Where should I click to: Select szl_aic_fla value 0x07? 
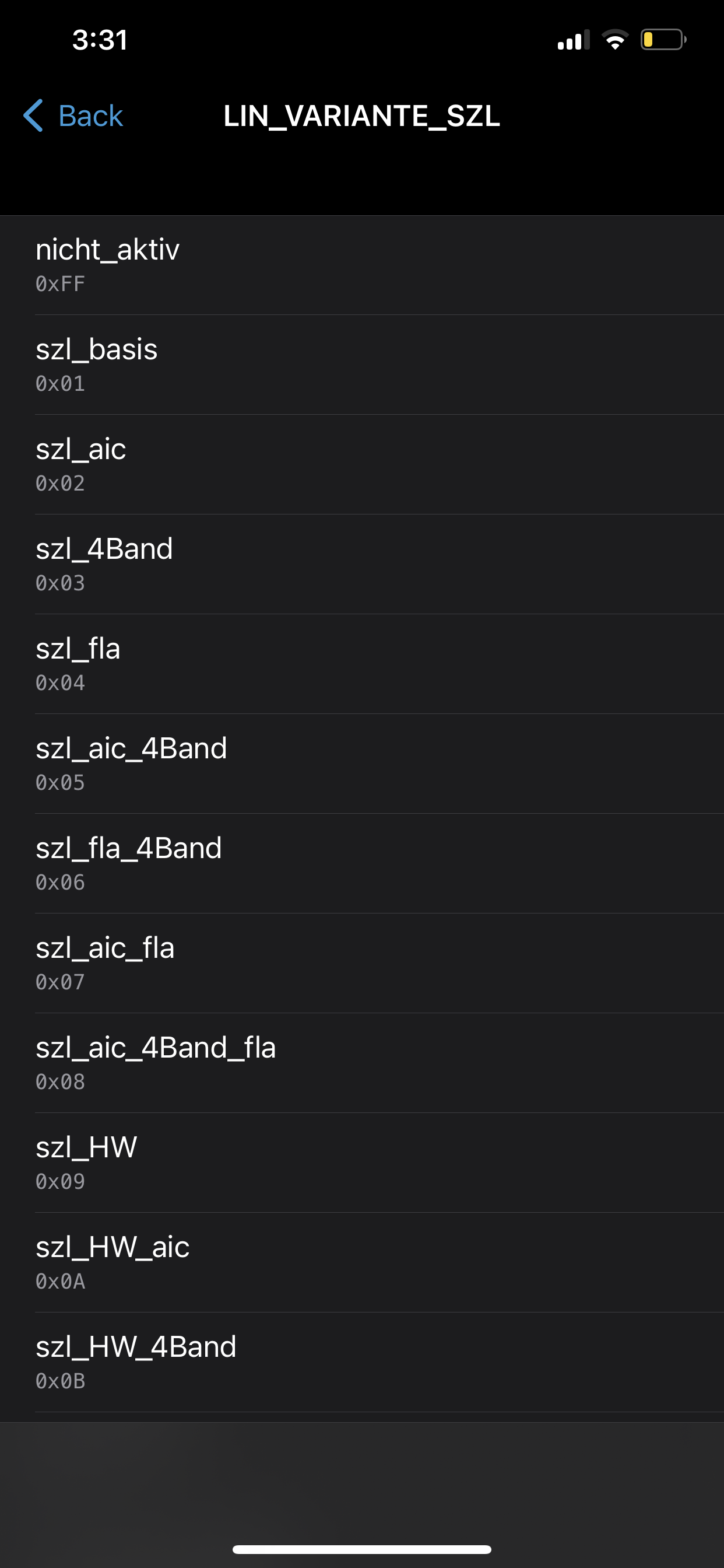[x=361, y=964]
